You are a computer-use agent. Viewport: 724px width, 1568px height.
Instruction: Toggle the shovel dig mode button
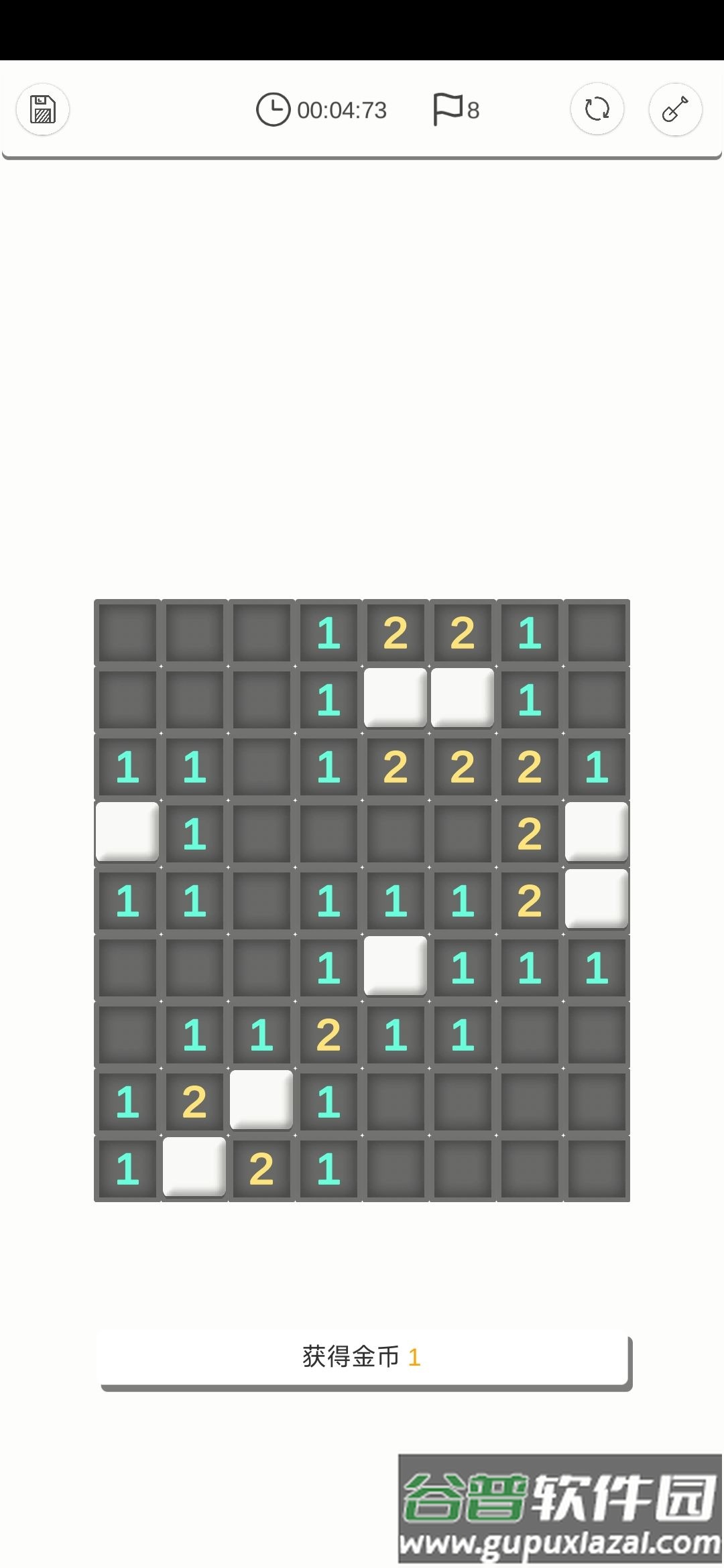pos(675,110)
